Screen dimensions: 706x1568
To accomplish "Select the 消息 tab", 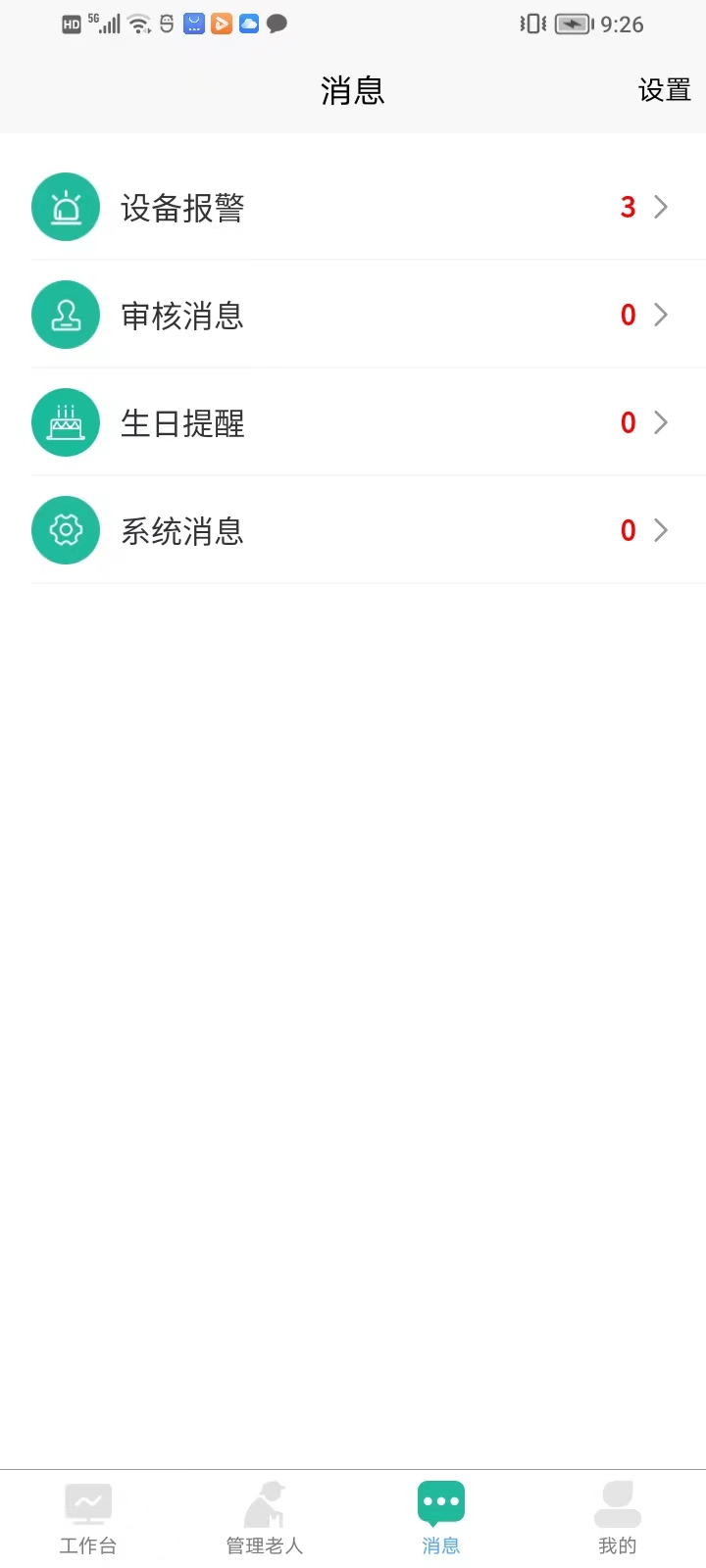I will 441,1519.
